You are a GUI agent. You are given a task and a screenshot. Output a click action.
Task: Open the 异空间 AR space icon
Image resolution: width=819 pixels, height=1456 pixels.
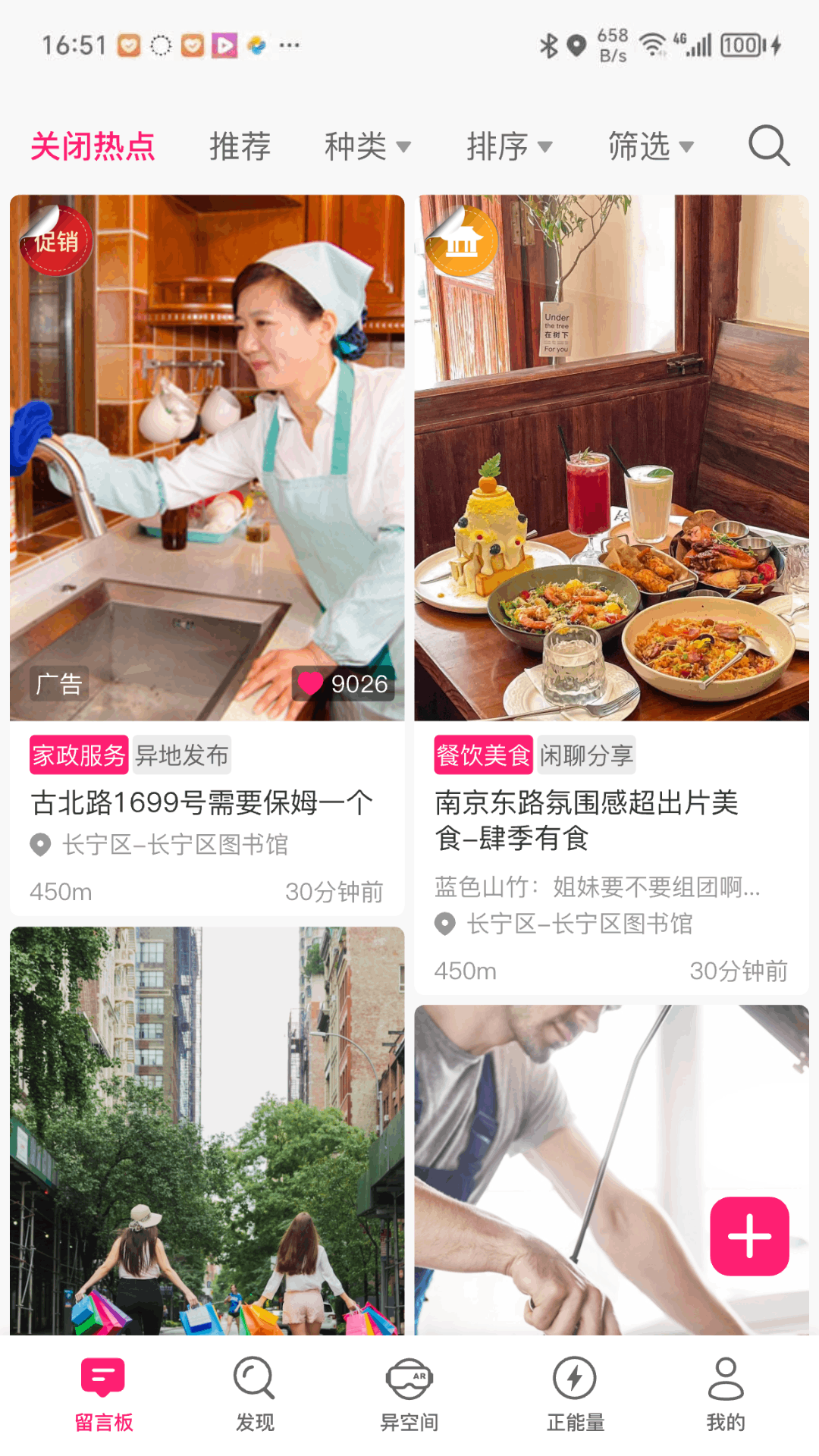[409, 1395]
